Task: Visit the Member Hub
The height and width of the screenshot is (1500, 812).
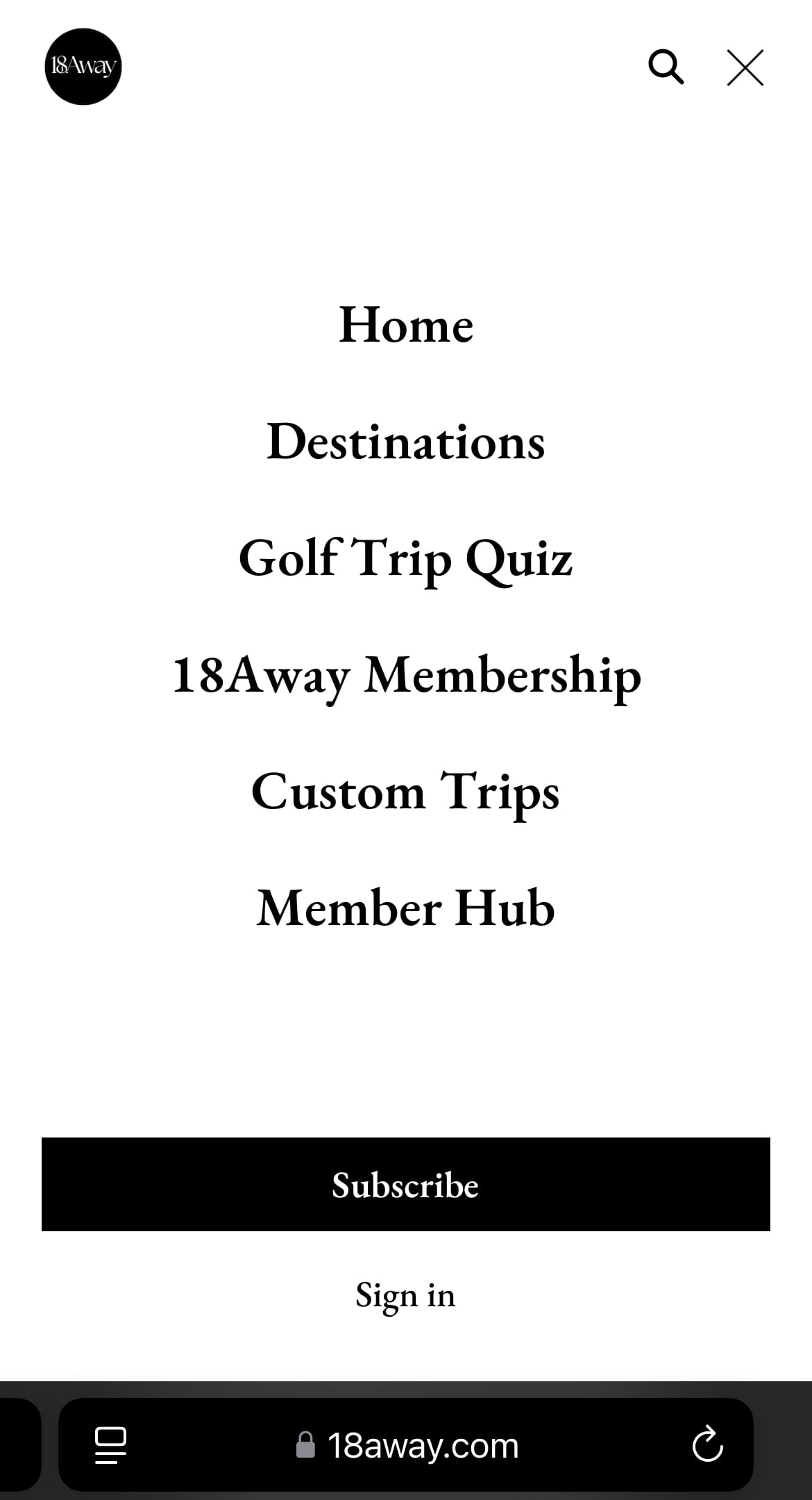Action: click(406, 908)
